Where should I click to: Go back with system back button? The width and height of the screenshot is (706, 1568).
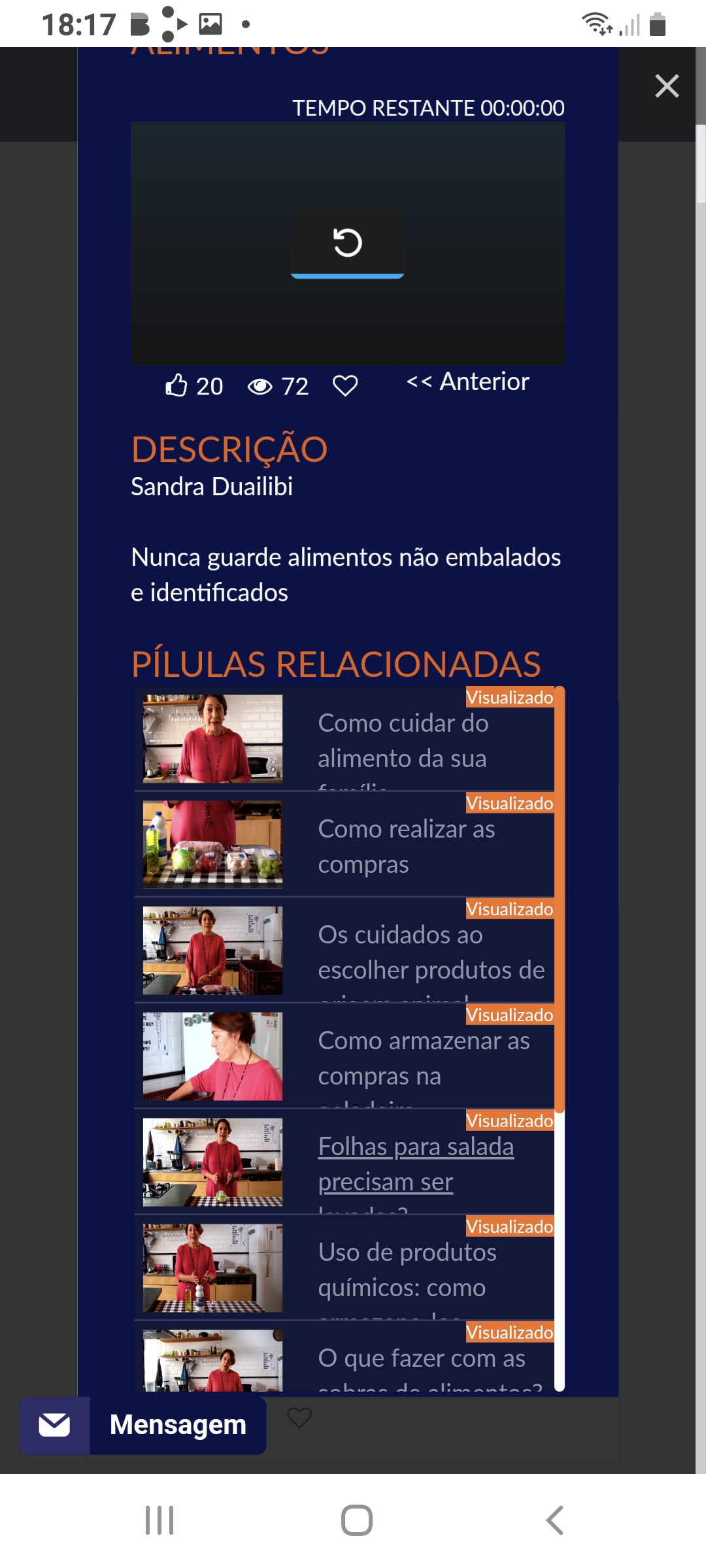pyautogui.click(x=554, y=1520)
